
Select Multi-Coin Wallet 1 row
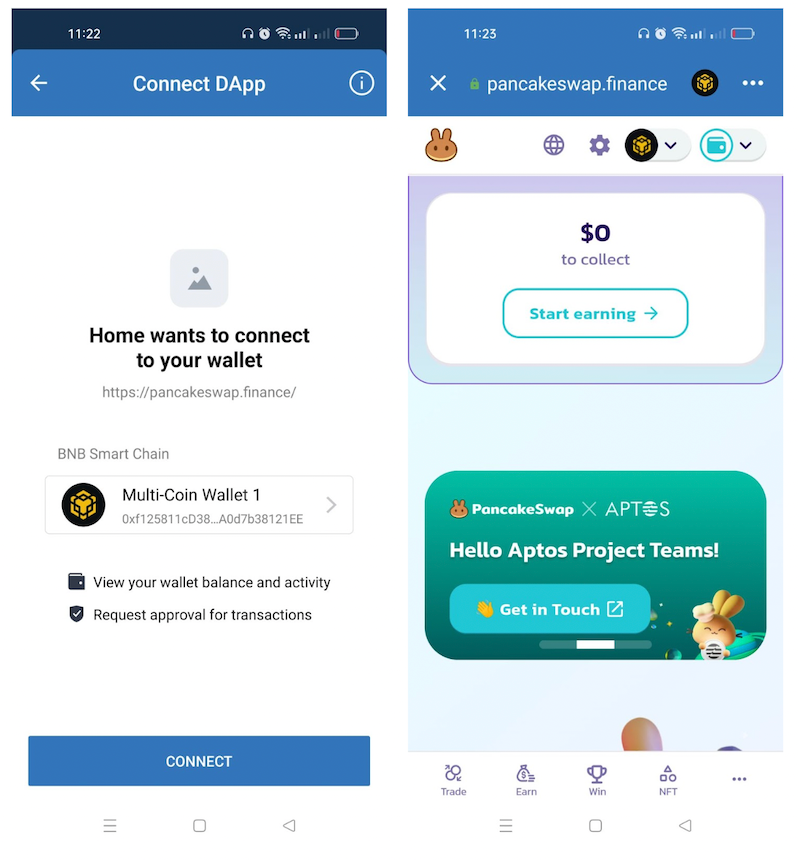click(x=199, y=505)
